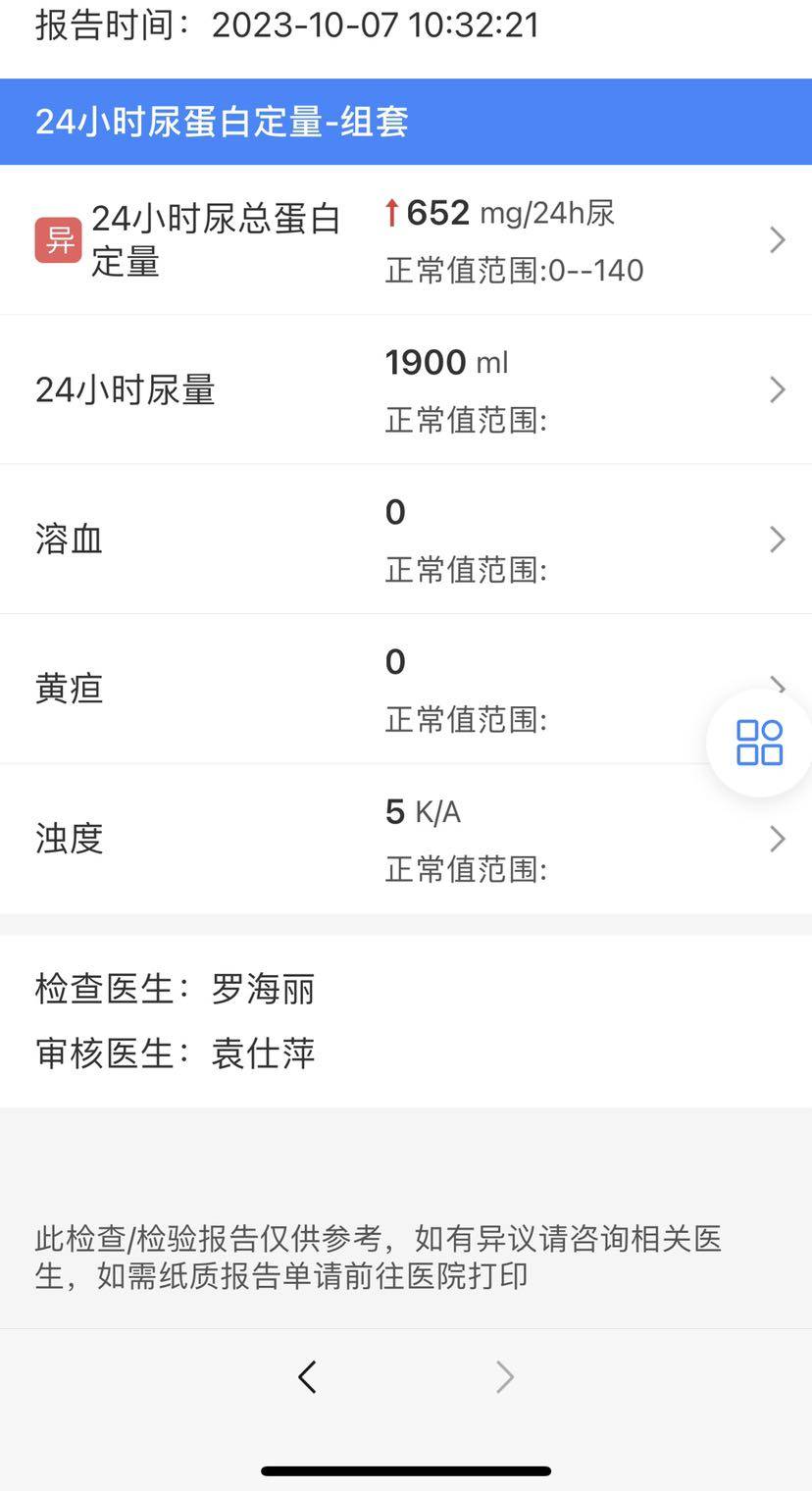
Task: Open the 溶血 result row
Action: click(x=405, y=540)
